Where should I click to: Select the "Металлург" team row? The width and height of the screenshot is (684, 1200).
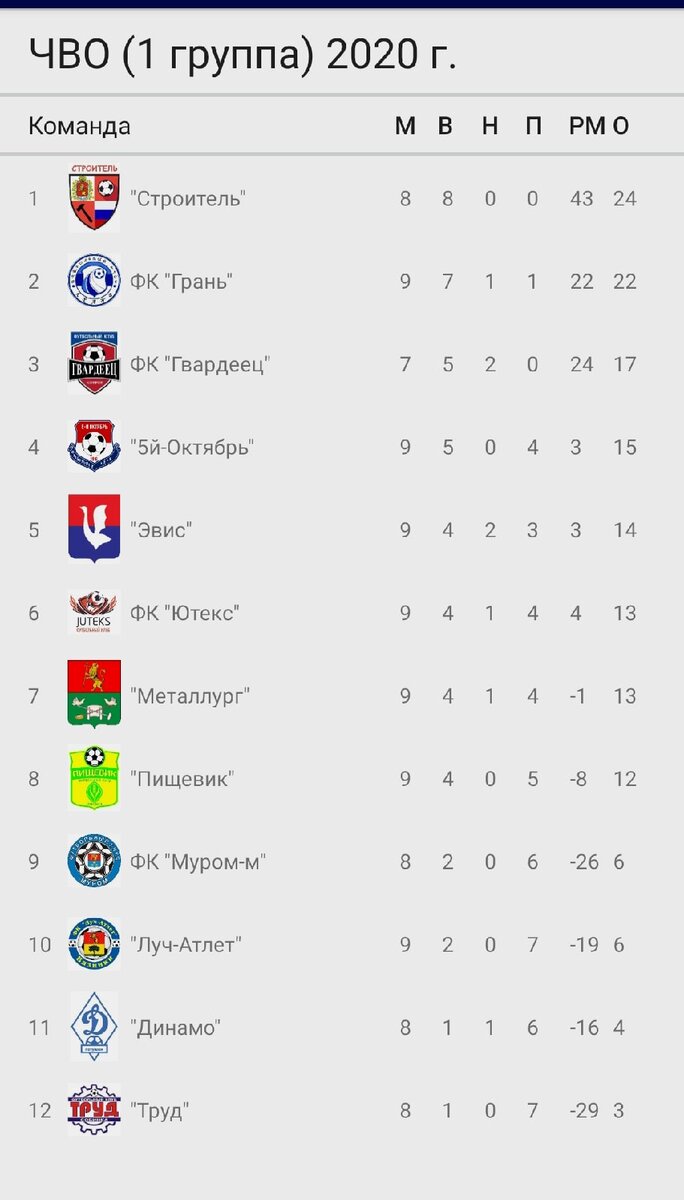click(342, 696)
